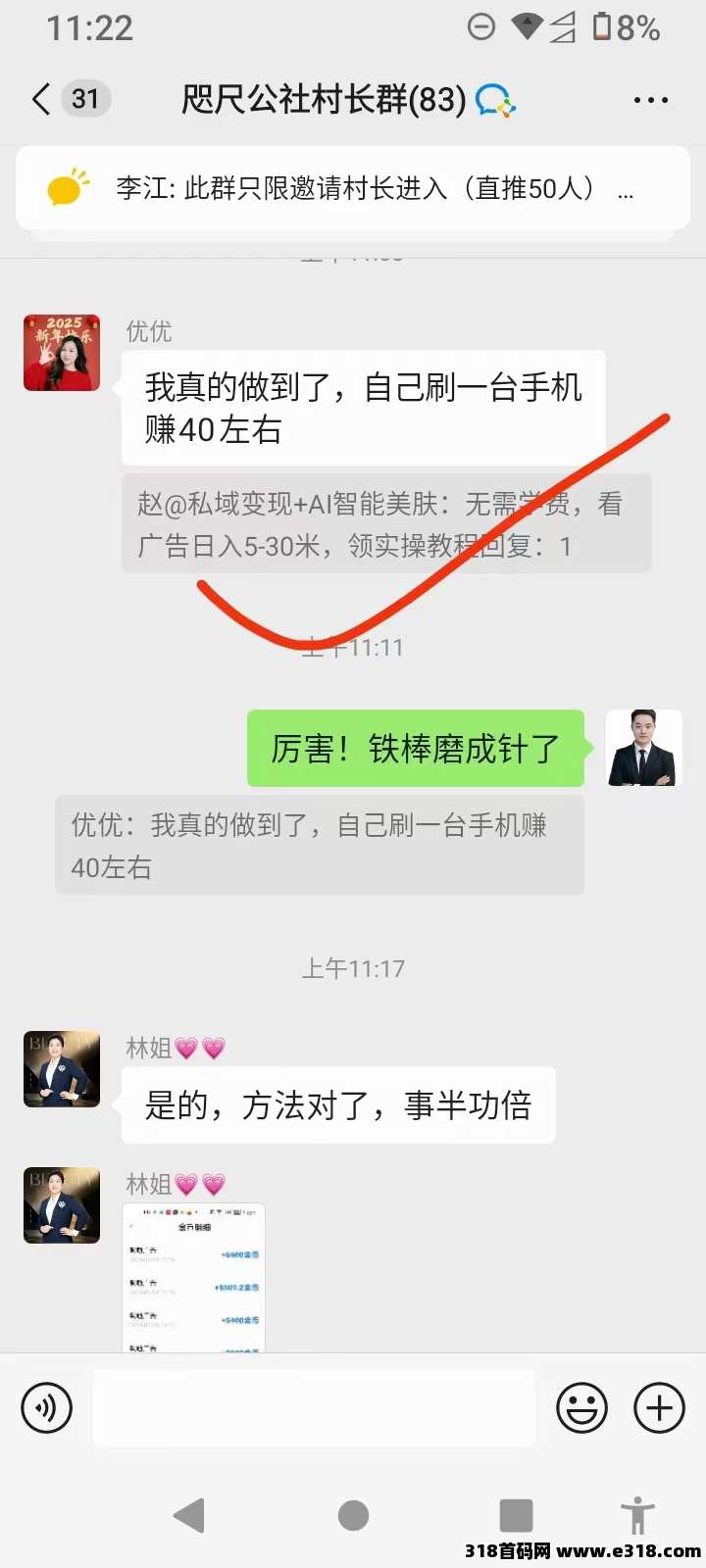Open 优优's profile avatar
The width and height of the screenshot is (706, 1568).
click(62, 353)
